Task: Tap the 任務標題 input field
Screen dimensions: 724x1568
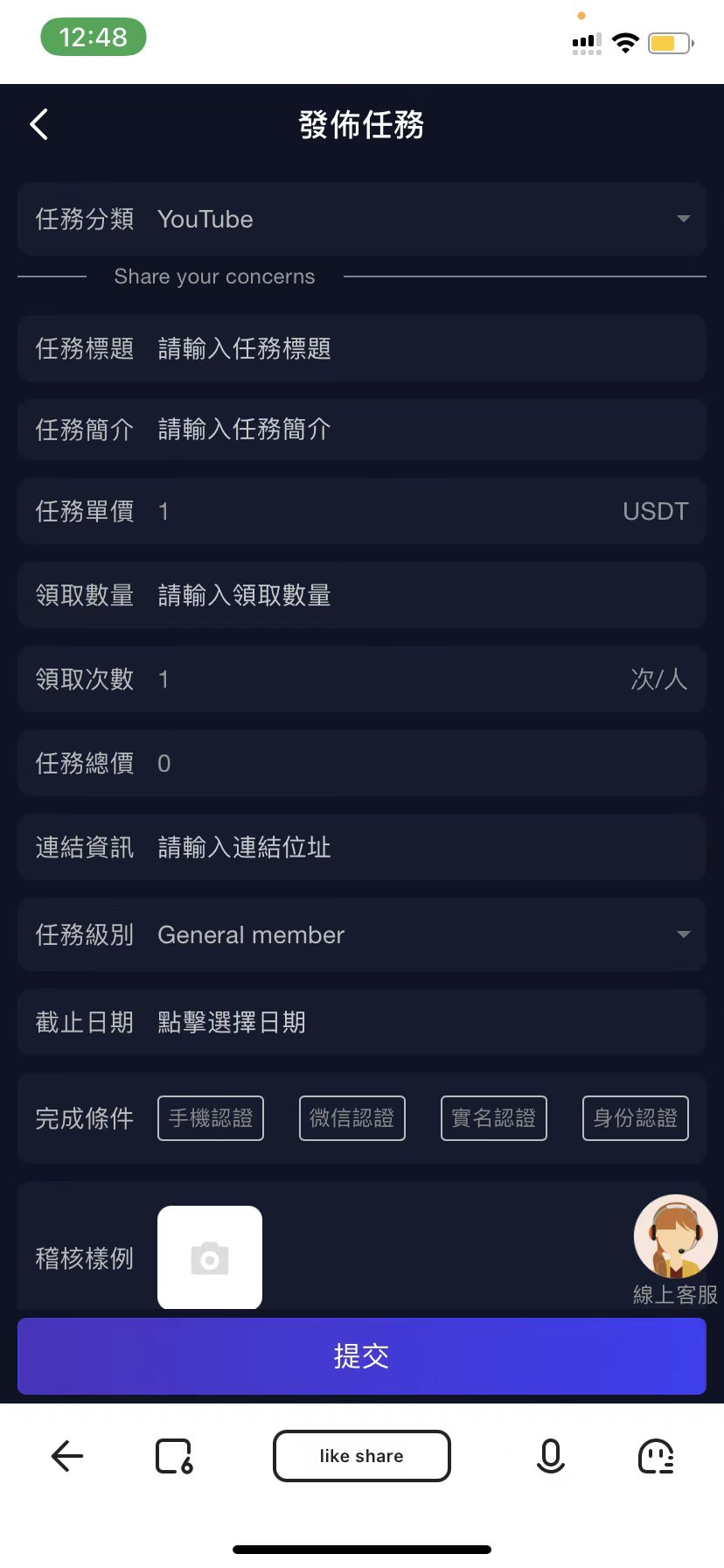Action: pos(420,348)
